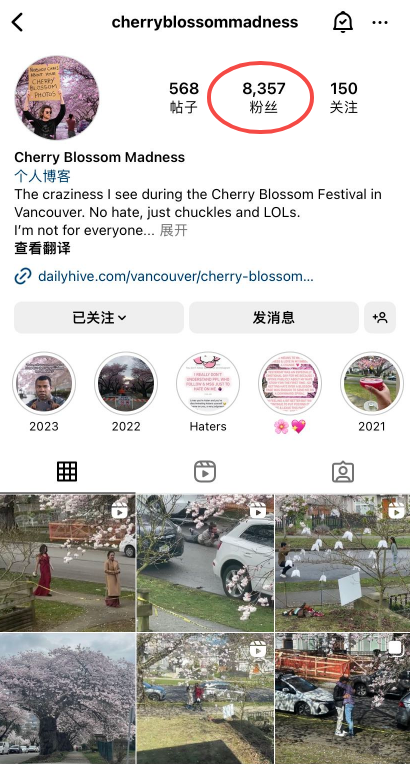Switch to the Reels tab
The image size is (410, 764).
(205, 472)
